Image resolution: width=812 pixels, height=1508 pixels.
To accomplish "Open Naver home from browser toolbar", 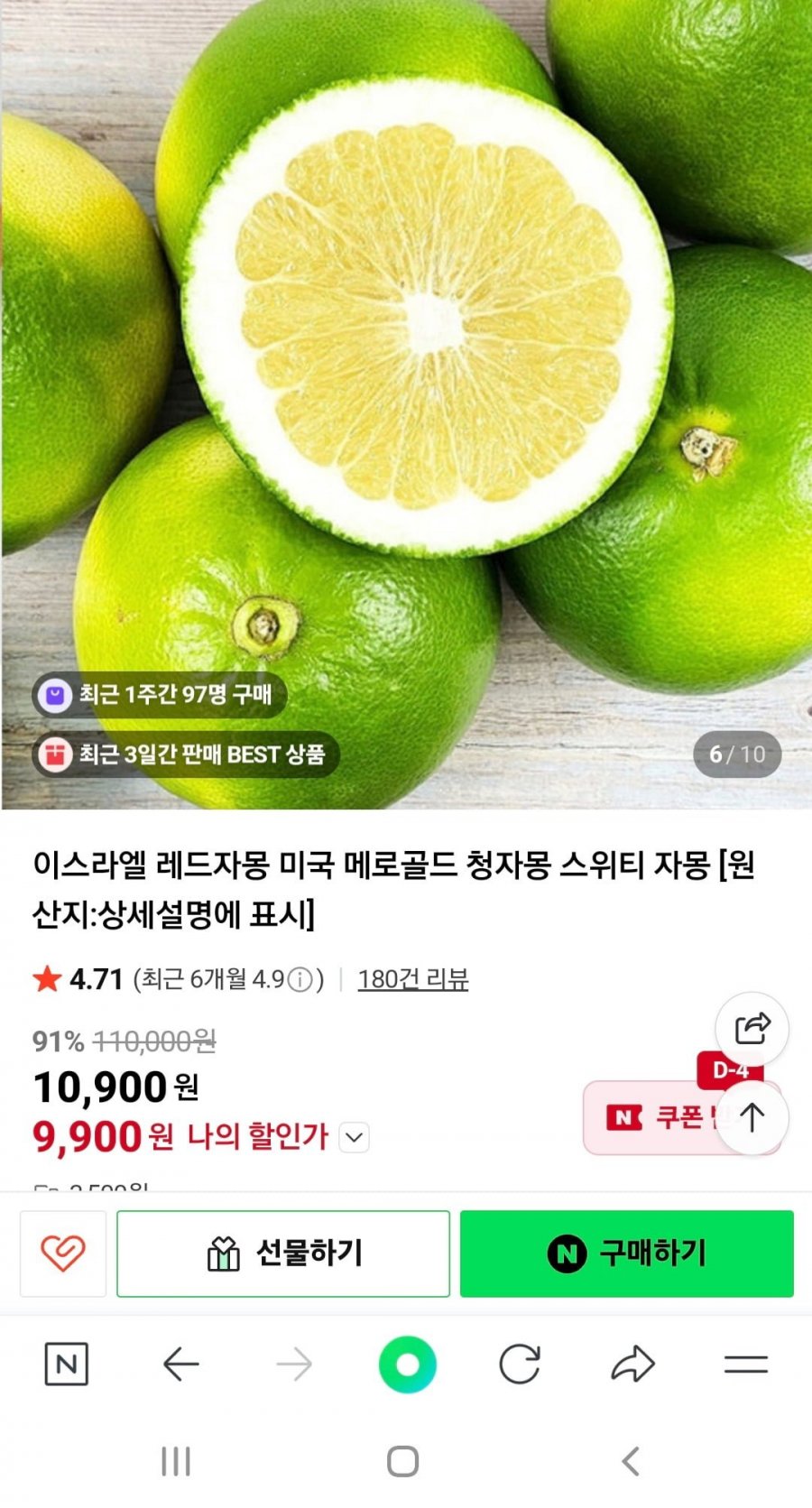I will click(67, 1364).
